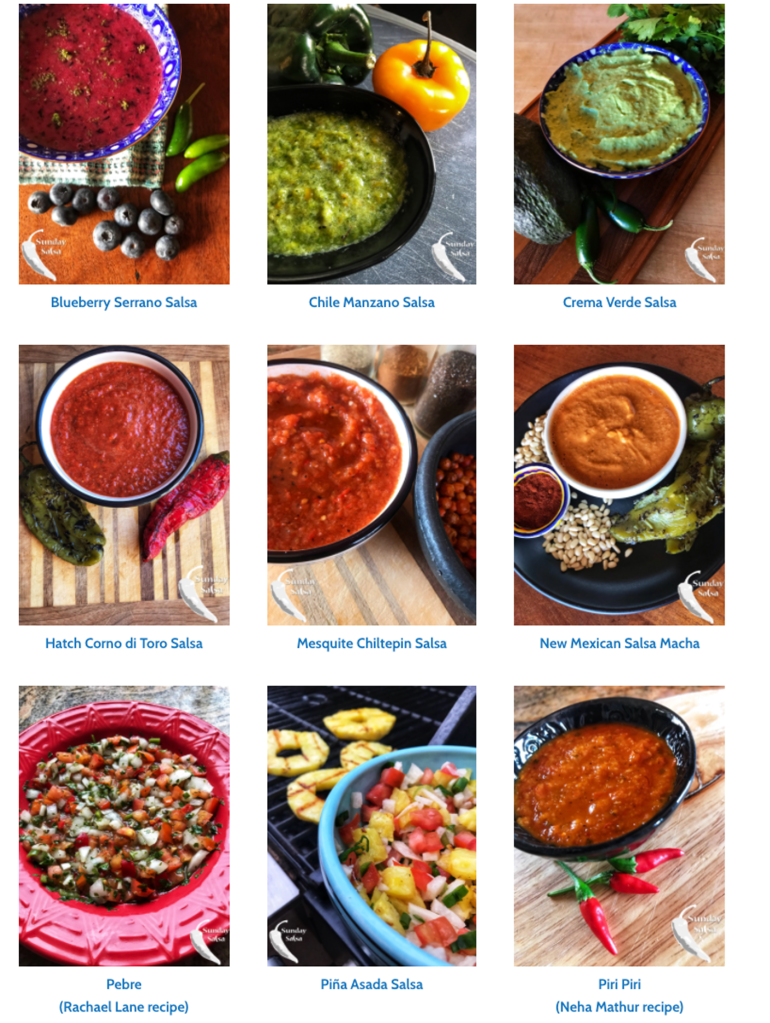Tap the Crema Verde Salsa photo
Screen dimensions: 770x1023
coord(619,144)
